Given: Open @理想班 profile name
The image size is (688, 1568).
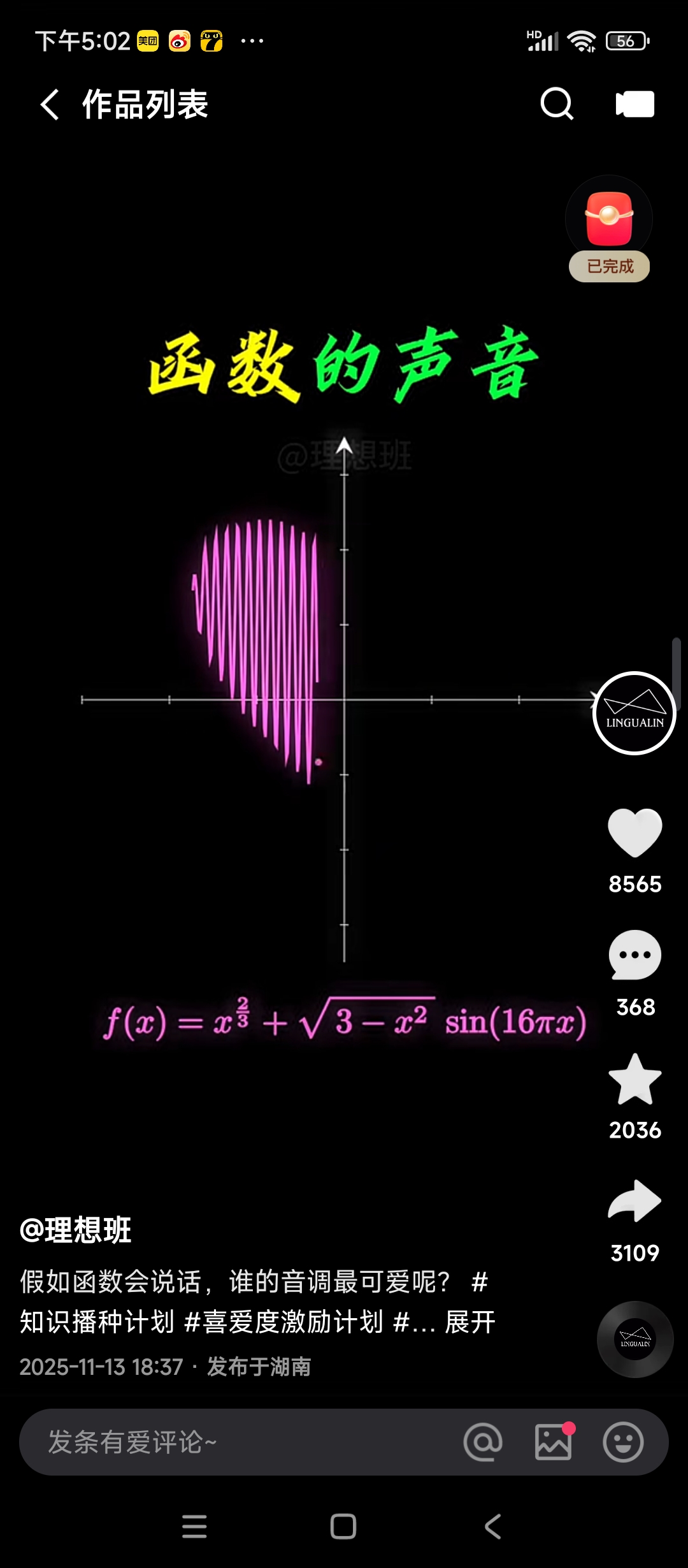Looking at the screenshot, I should 76,1230.
